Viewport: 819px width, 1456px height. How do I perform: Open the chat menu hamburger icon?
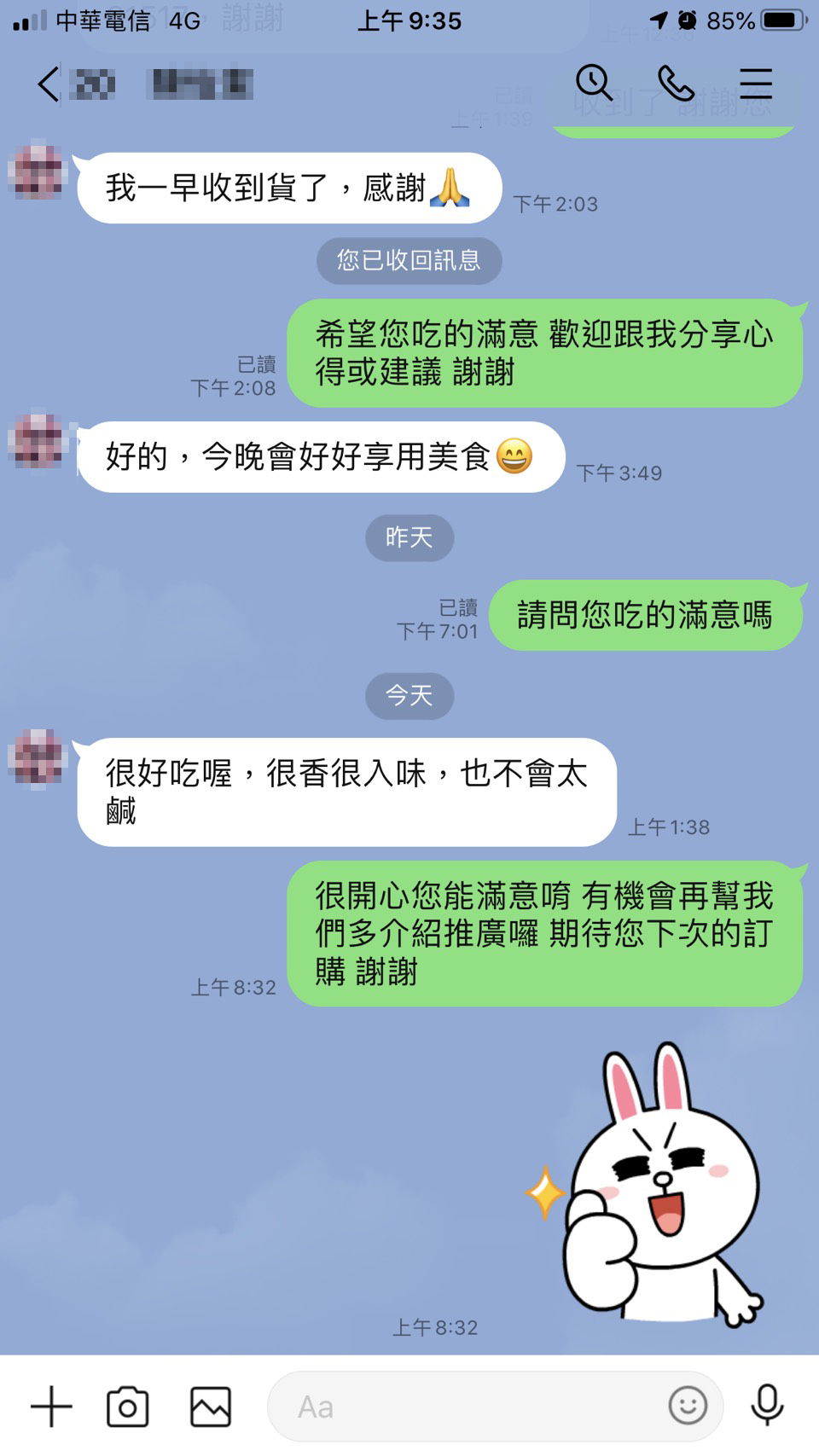point(756,84)
